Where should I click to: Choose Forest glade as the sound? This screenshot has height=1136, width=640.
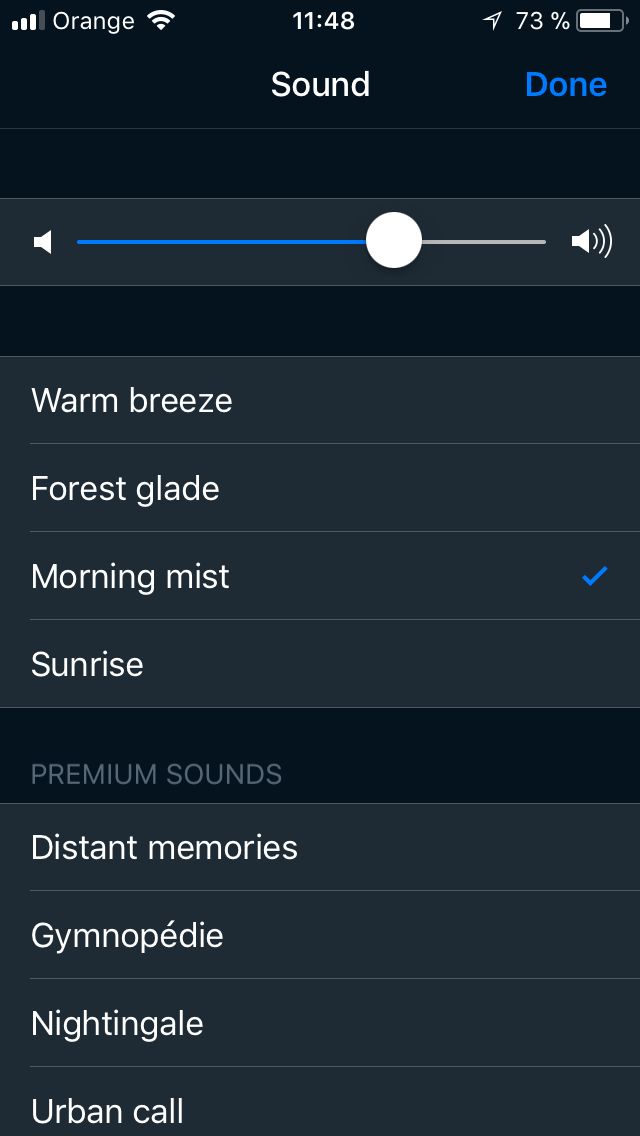tap(320, 488)
